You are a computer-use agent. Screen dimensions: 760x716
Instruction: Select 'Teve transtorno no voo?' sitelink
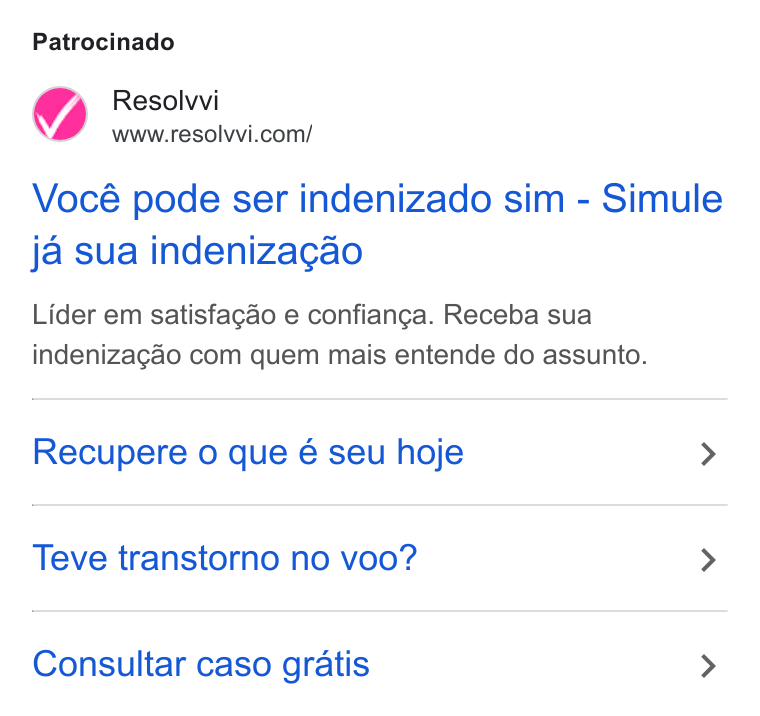(x=380, y=558)
